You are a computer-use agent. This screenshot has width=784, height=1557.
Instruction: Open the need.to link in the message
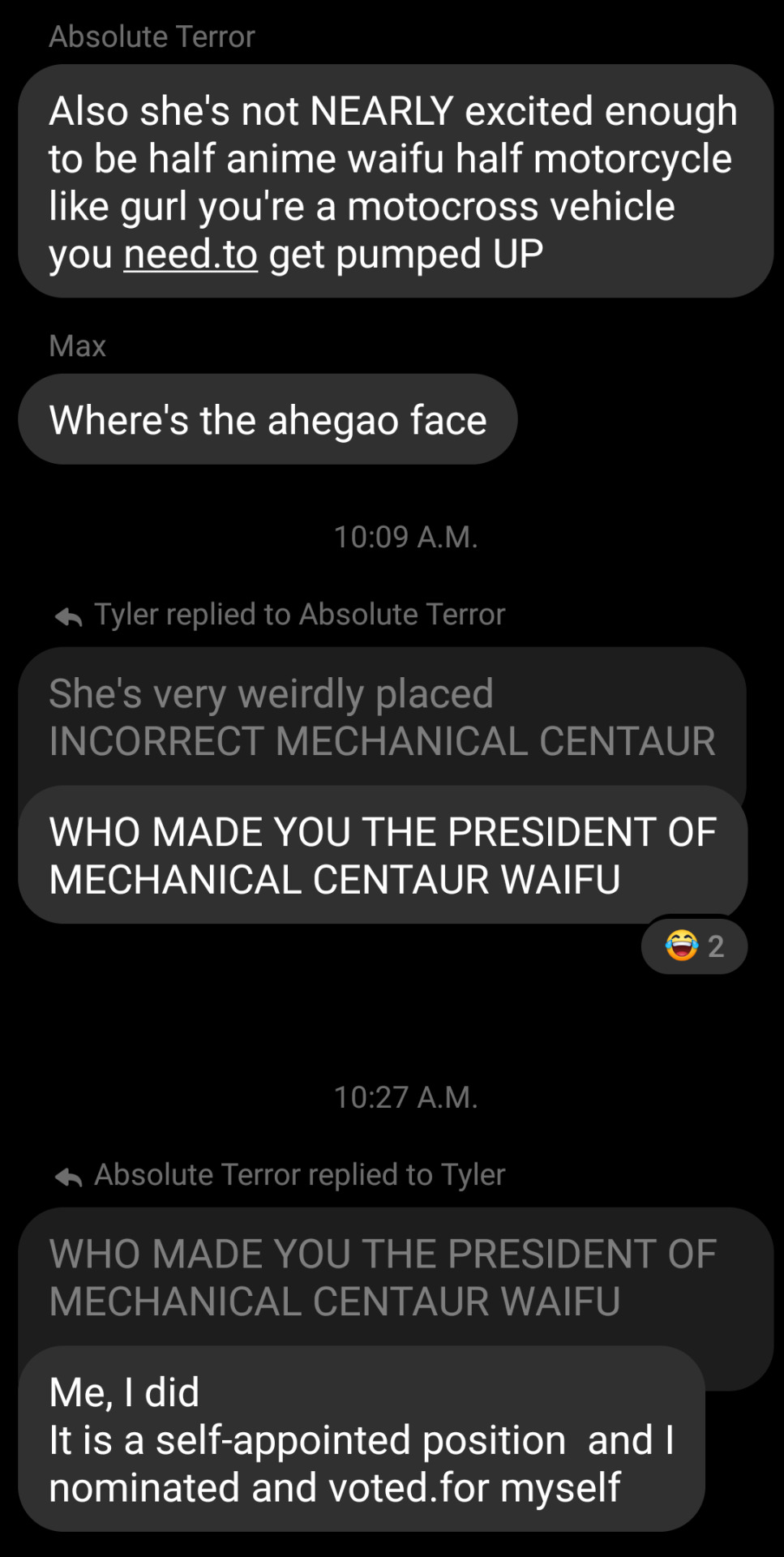(191, 255)
